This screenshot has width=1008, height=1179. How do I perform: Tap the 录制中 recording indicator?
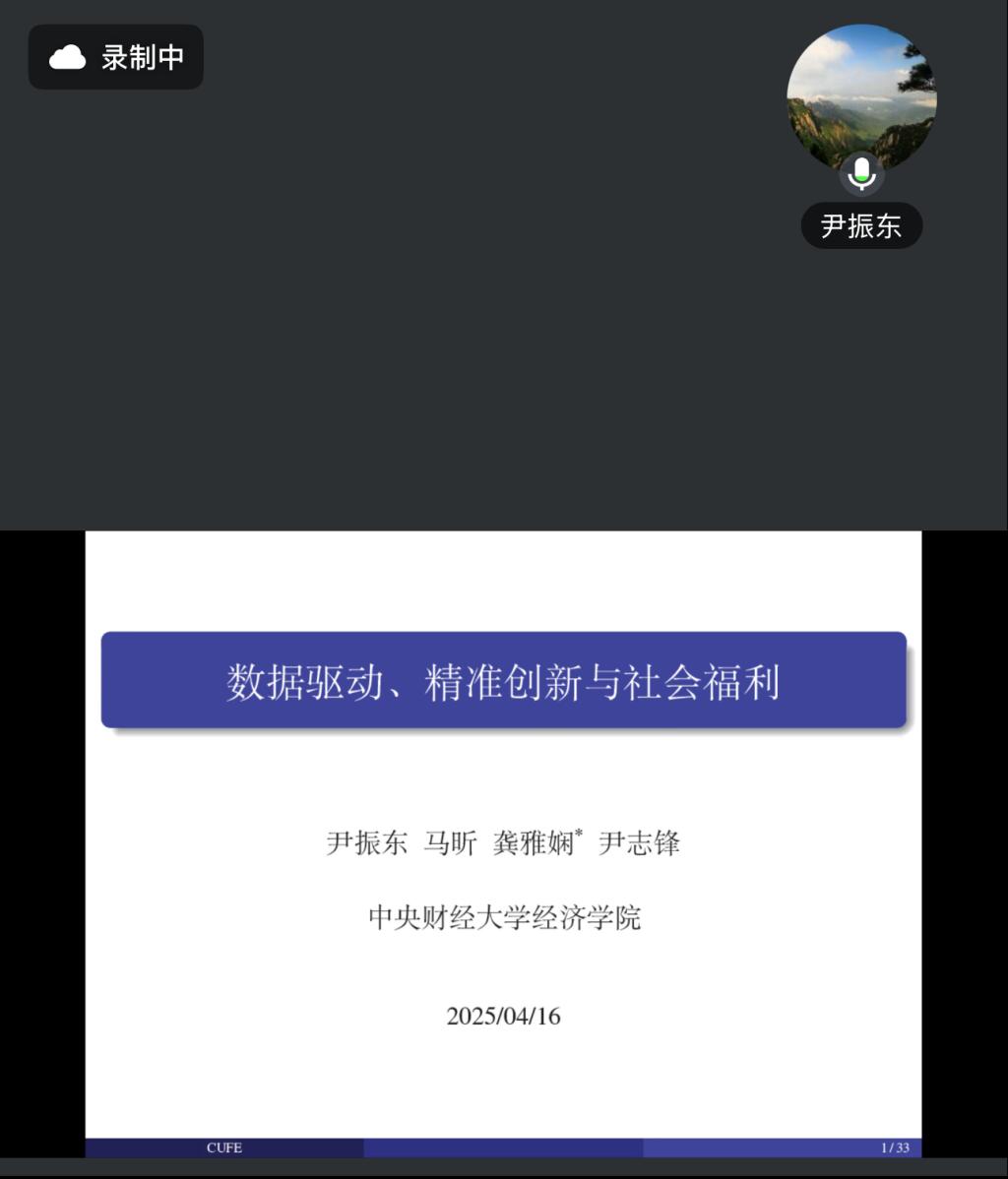(x=116, y=57)
